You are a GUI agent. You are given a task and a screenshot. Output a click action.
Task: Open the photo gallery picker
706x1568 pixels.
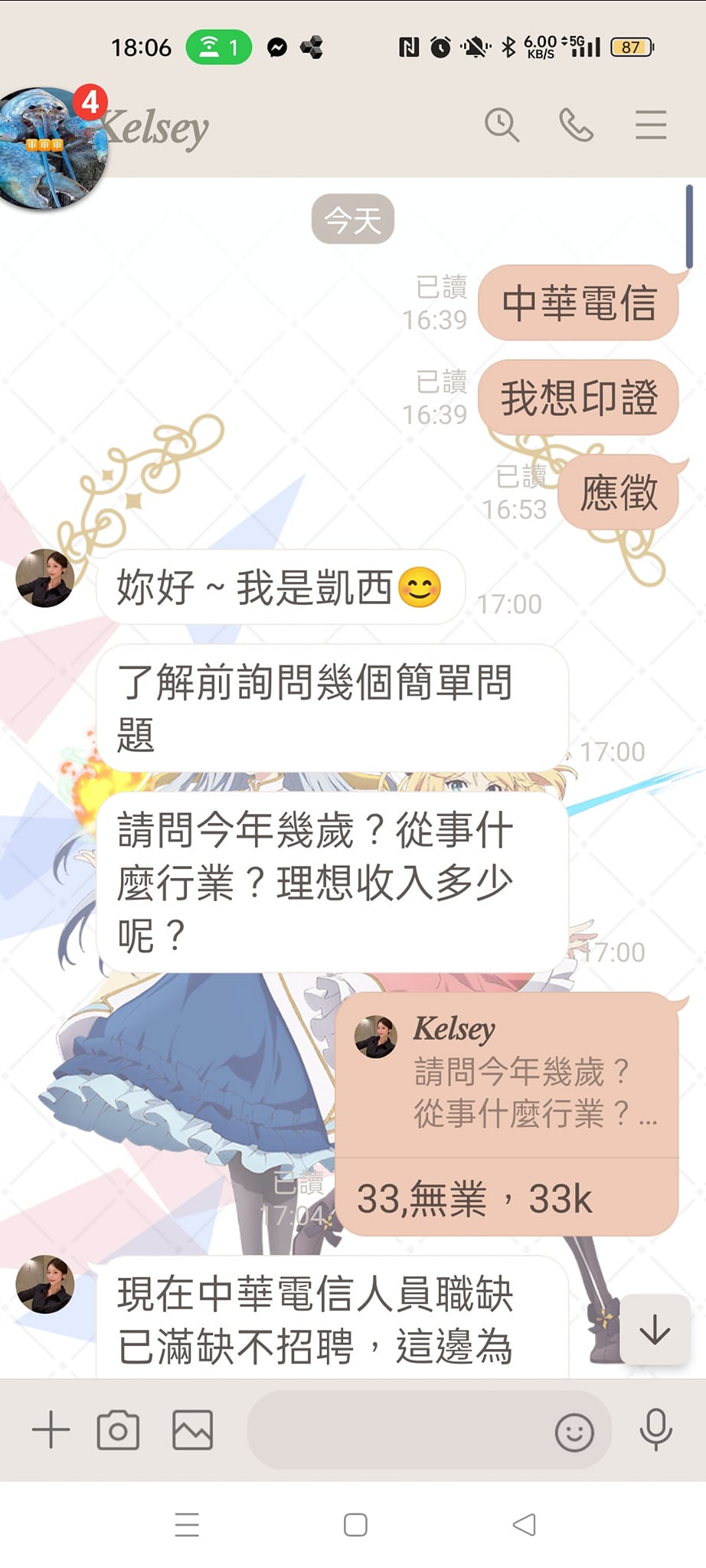click(x=192, y=1429)
